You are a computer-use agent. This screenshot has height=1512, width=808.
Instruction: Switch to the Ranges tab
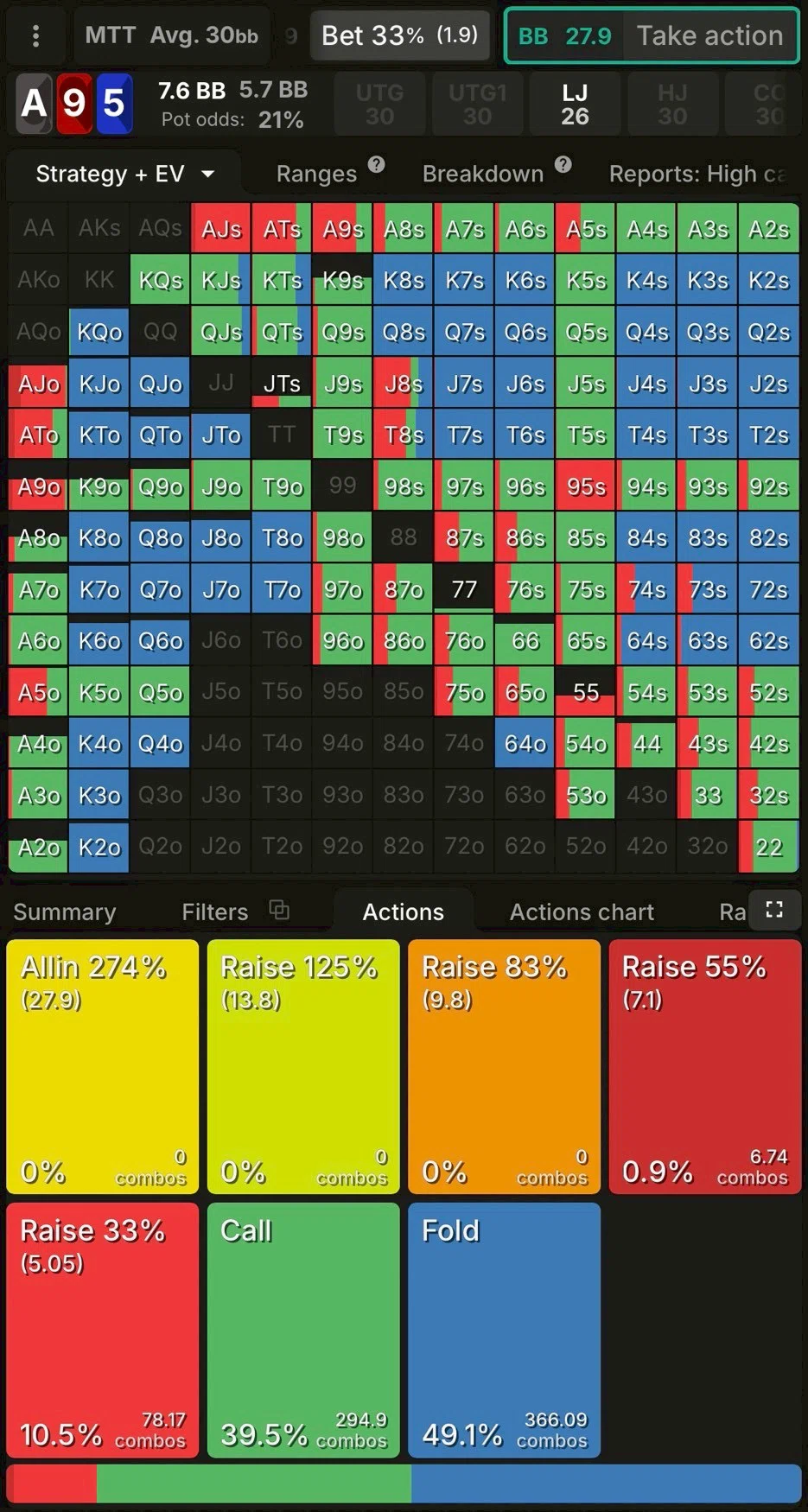click(x=316, y=174)
